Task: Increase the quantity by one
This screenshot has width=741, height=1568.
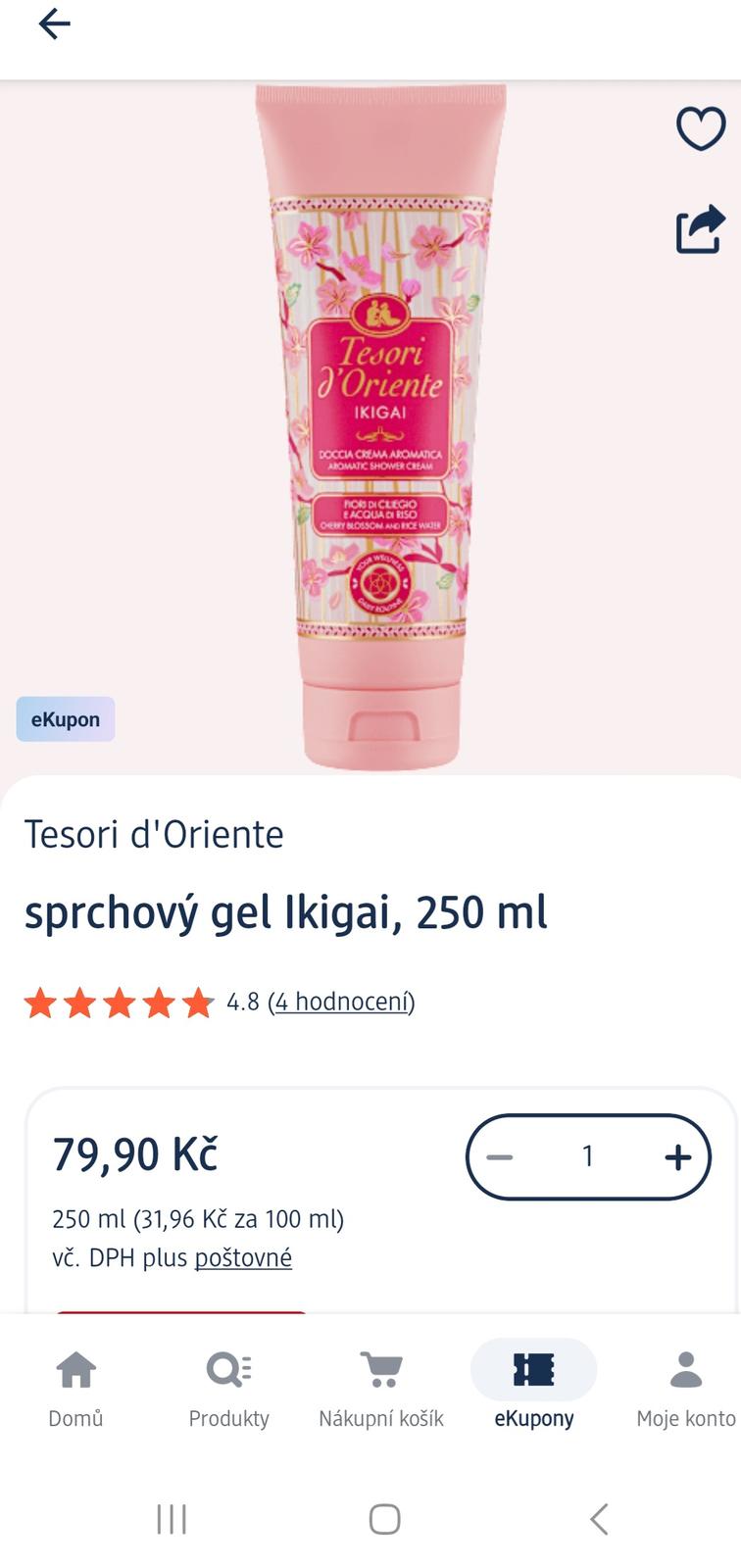Action: [x=677, y=1157]
